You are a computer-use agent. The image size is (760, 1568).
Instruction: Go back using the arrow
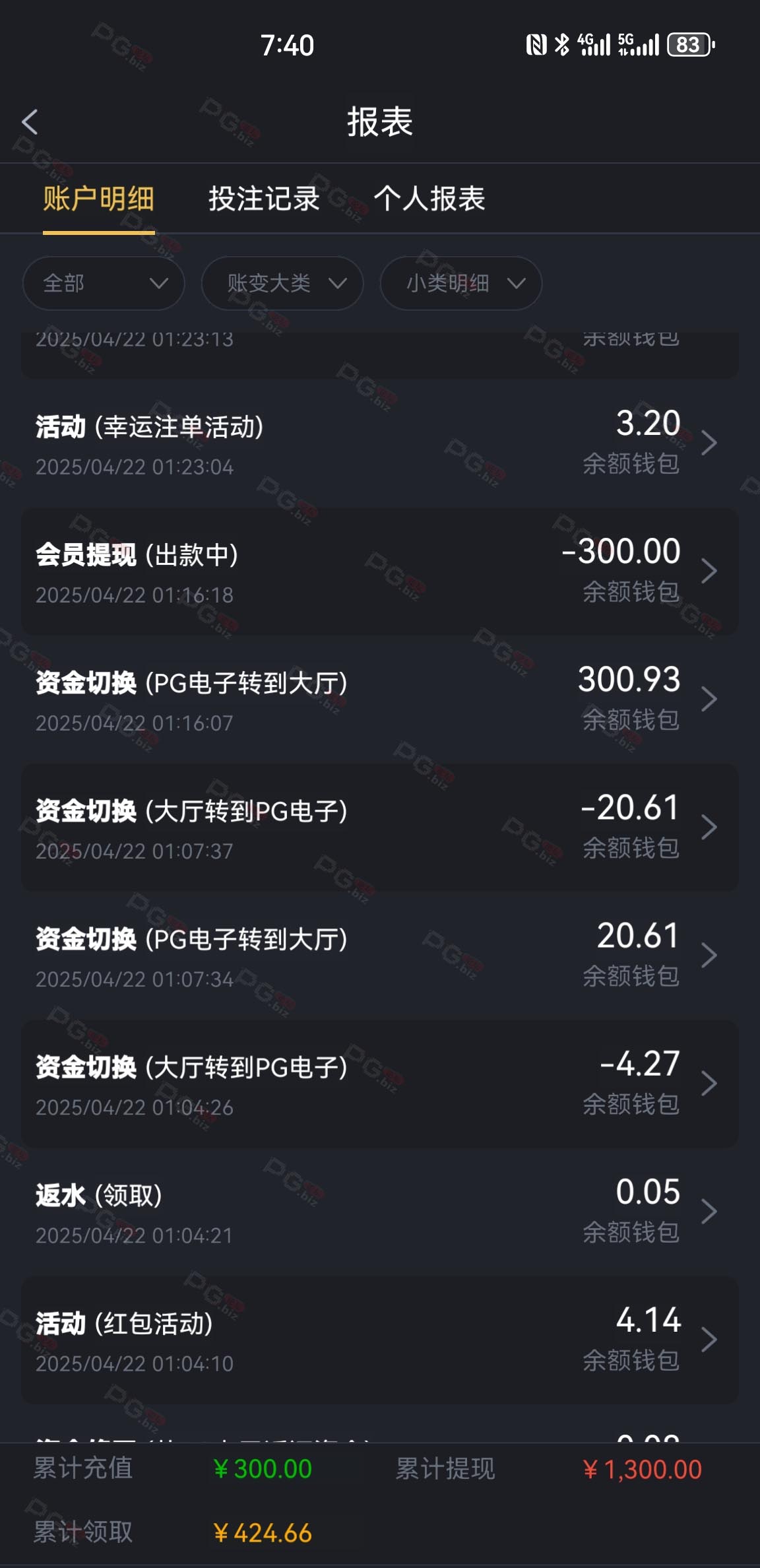pos(30,122)
